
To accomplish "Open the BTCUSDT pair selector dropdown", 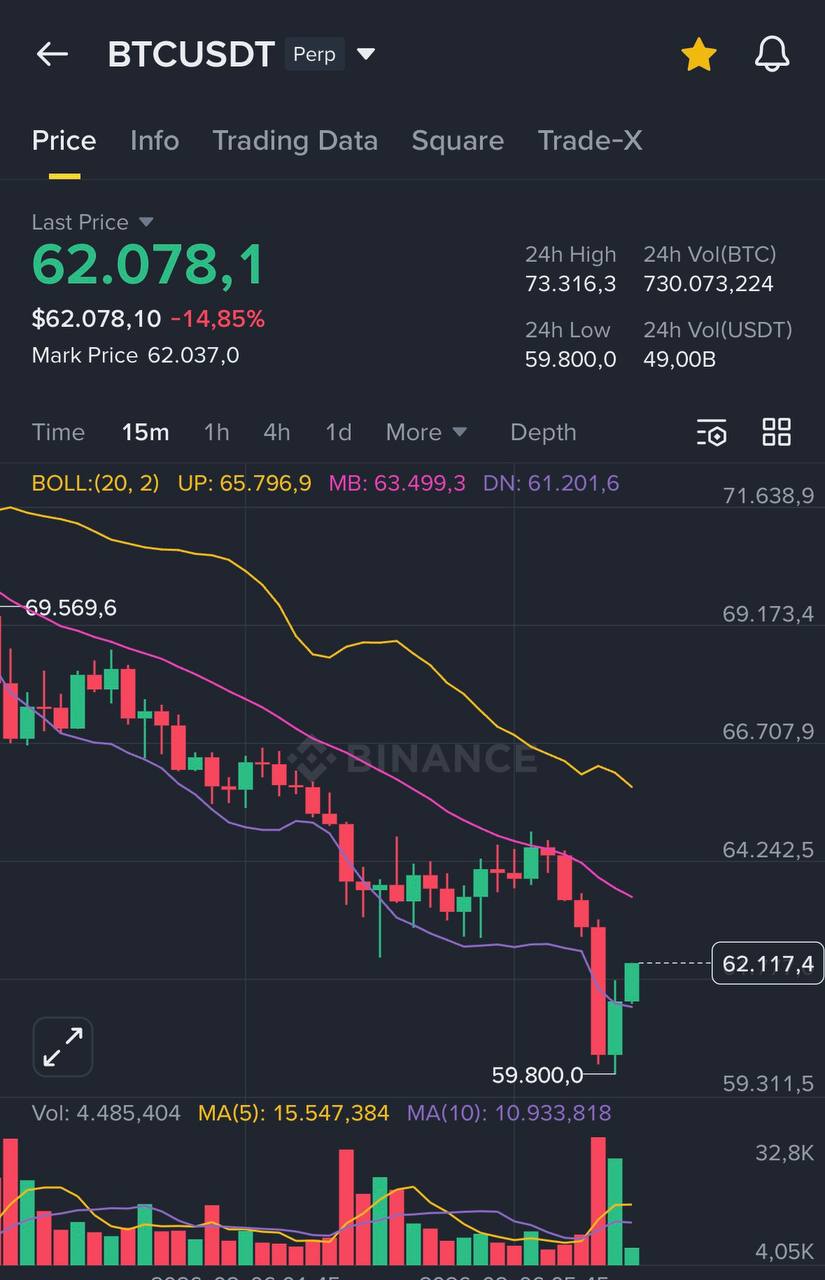I will click(x=366, y=54).
